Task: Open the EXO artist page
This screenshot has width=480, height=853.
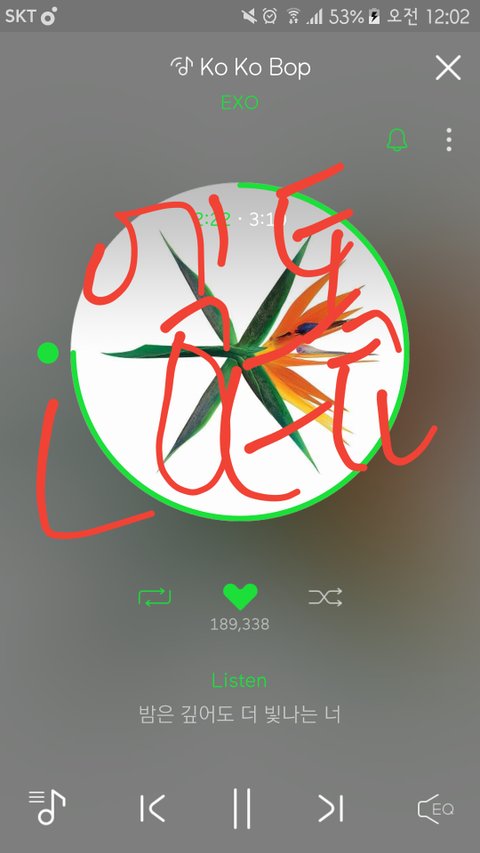Action: click(x=239, y=102)
